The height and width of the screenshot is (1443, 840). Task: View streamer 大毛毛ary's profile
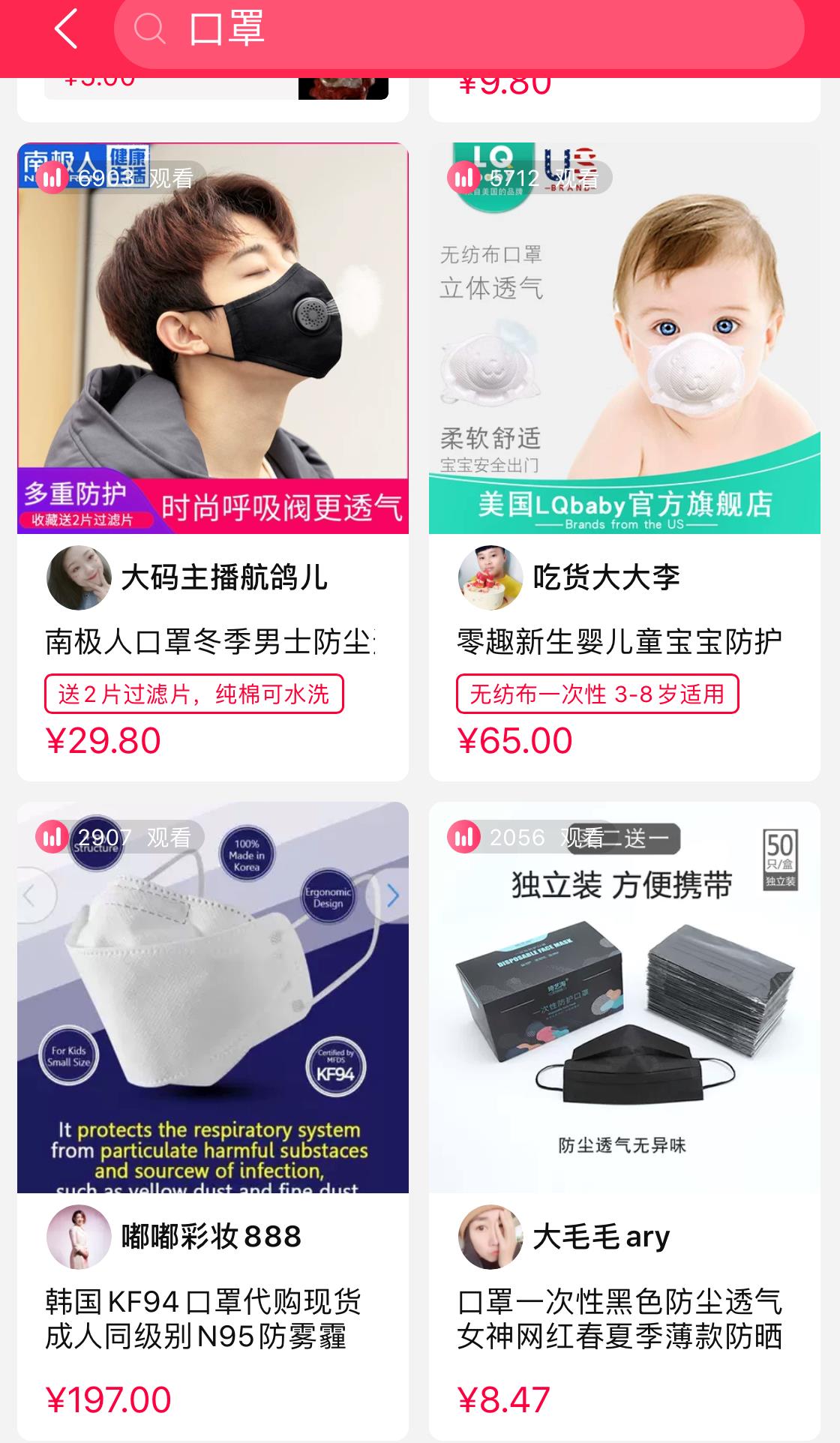coord(490,1237)
